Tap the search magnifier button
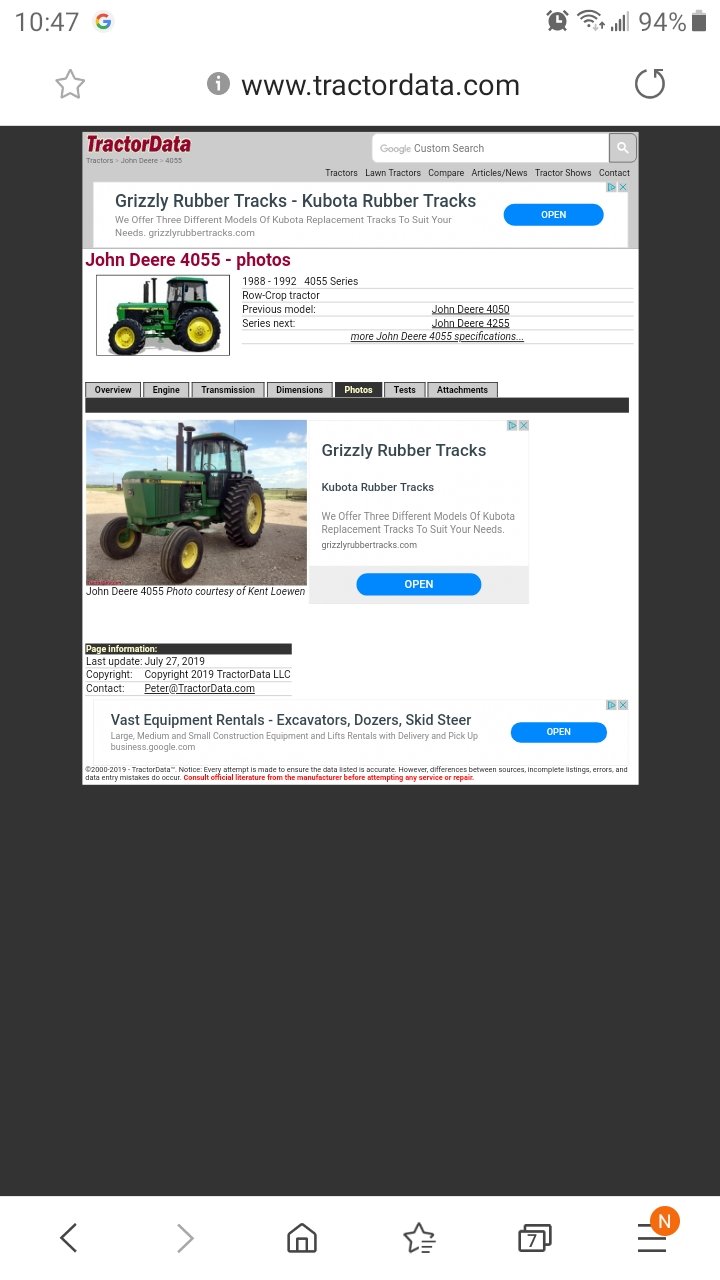Viewport: 720px width, 1280px height. point(622,148)
